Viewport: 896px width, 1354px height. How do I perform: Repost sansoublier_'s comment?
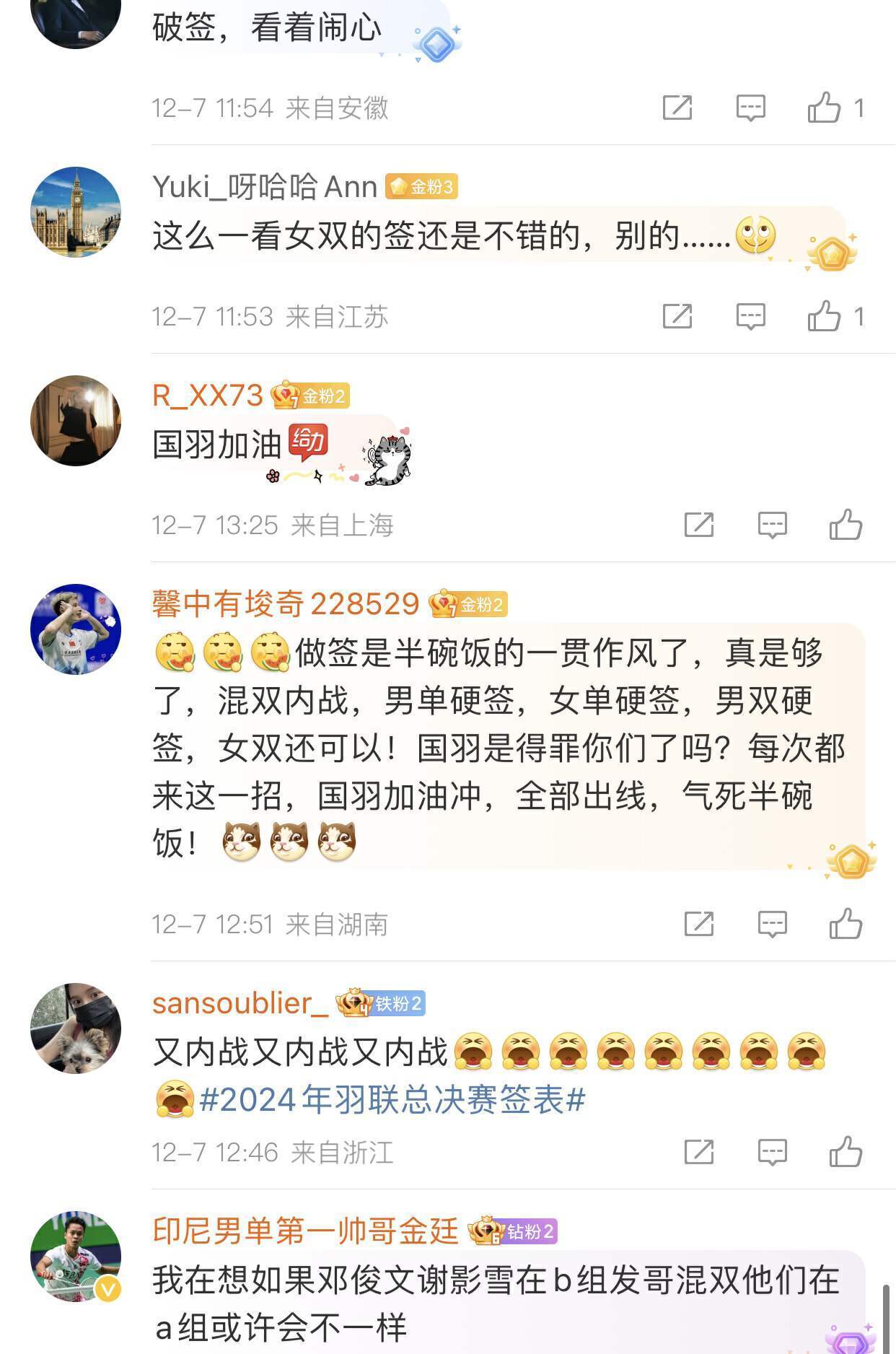699,1152
